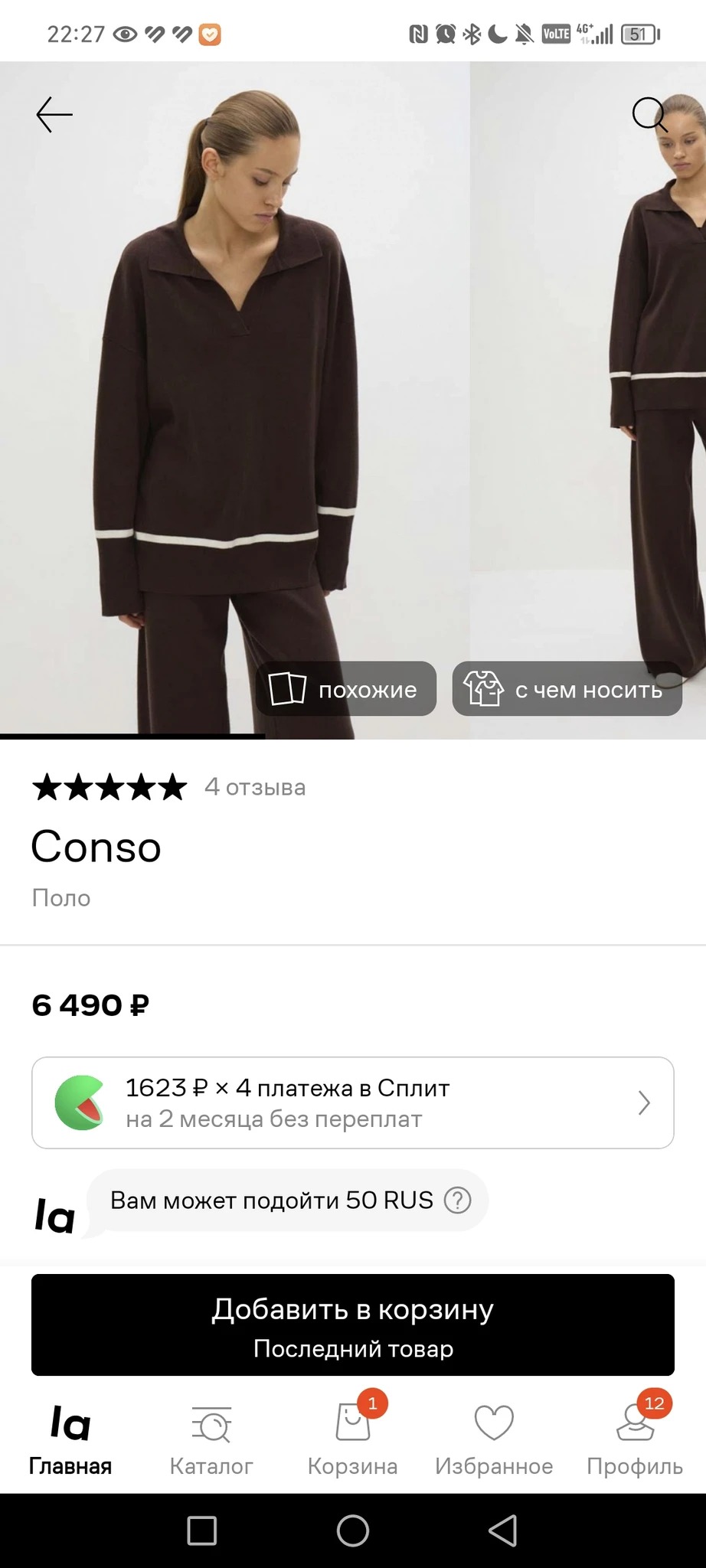Screen dimensions: 706x1568
Task: Switch to the Главная tab
Action: [70, 1439]
